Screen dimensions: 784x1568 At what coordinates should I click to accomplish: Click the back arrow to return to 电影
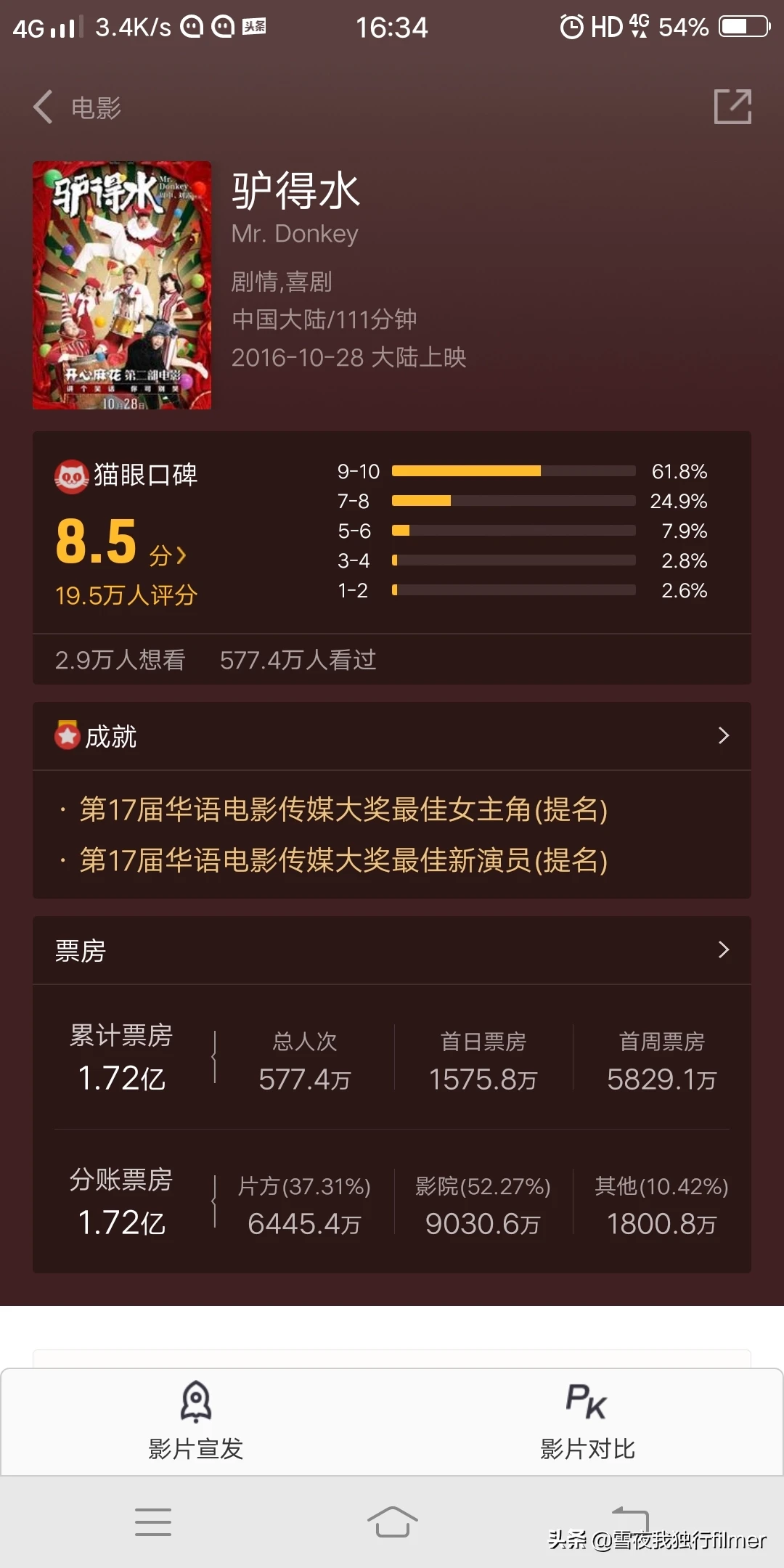click(41, 106)
